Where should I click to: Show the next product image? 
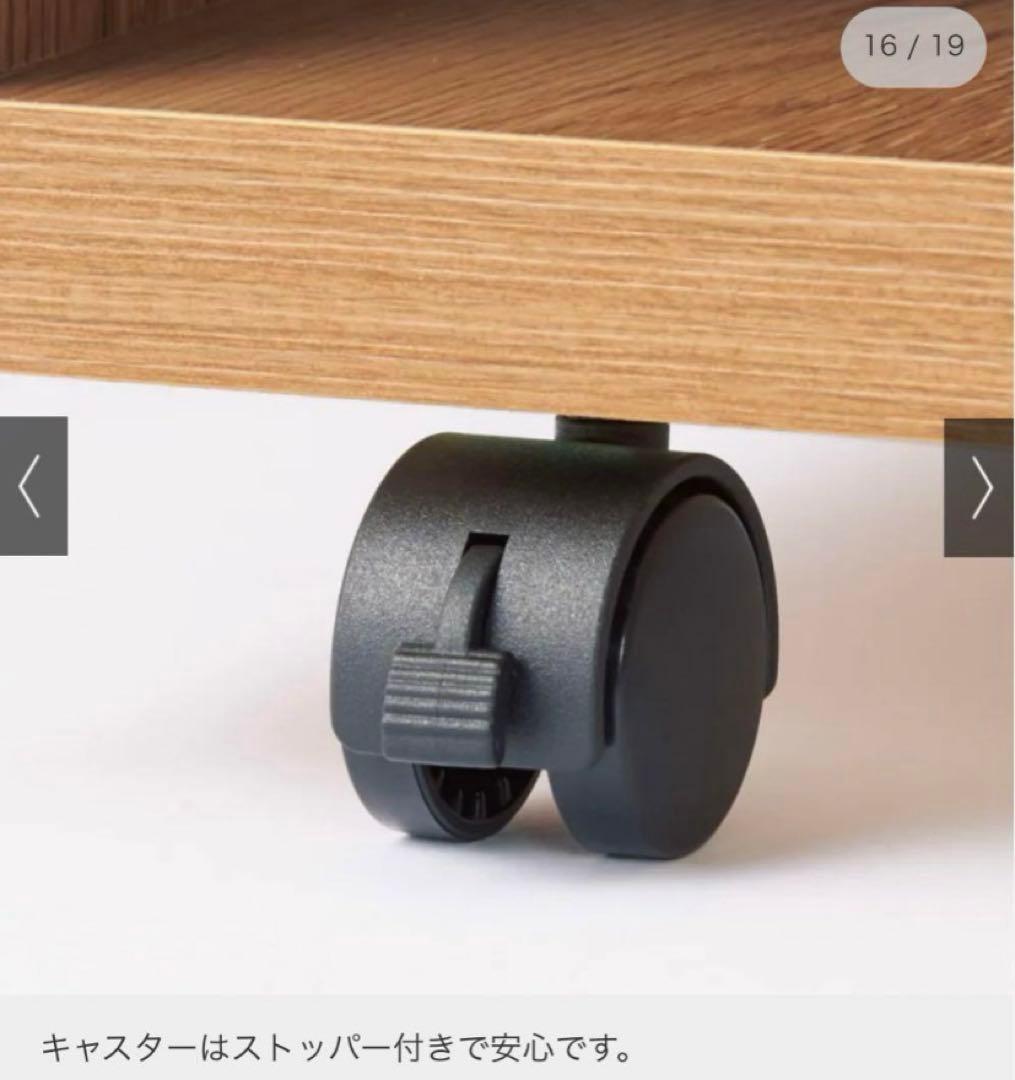pyautogui.click(x=979, y=487)
